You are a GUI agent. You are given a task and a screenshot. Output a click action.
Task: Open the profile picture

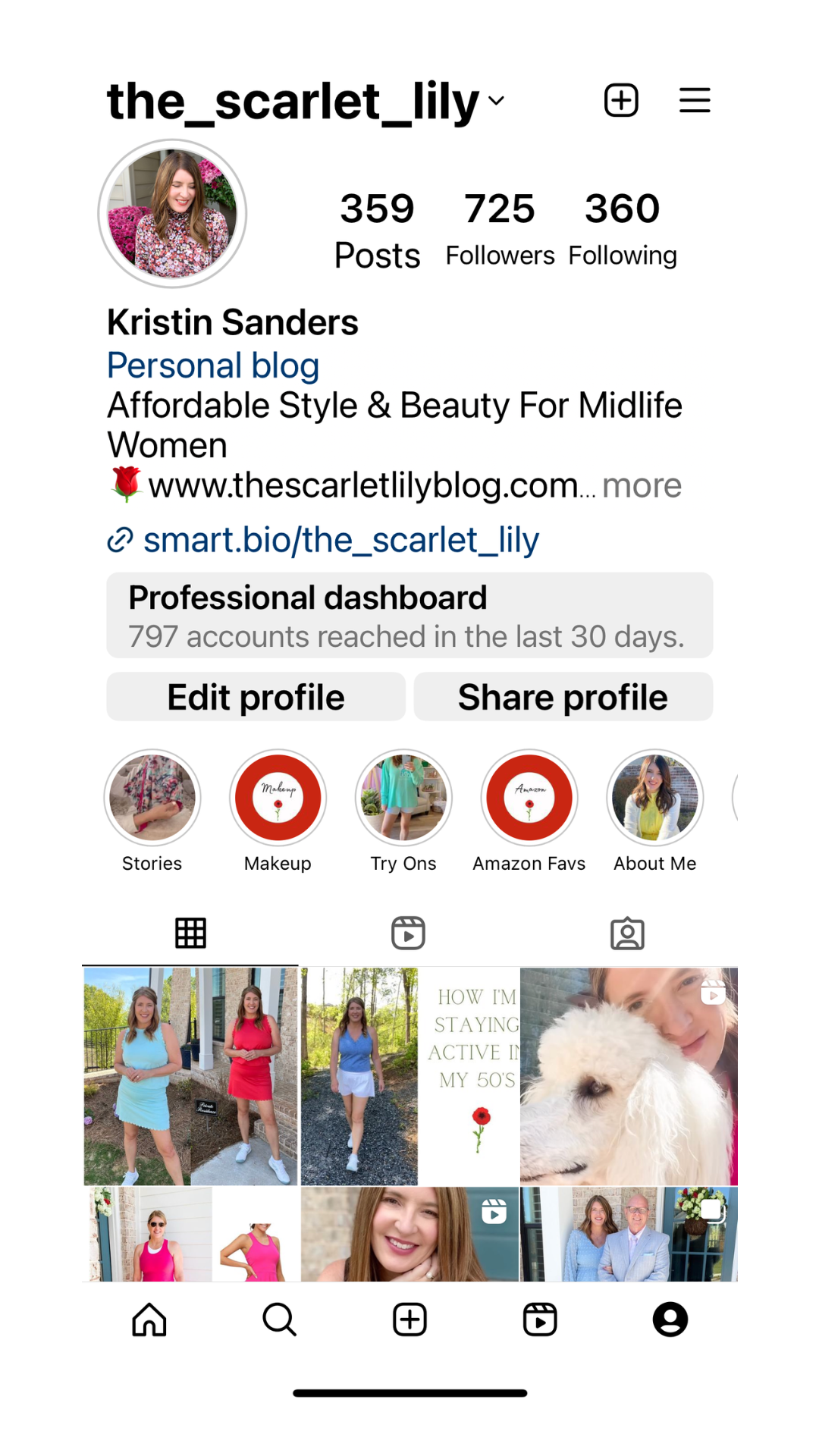coord(172,213)
